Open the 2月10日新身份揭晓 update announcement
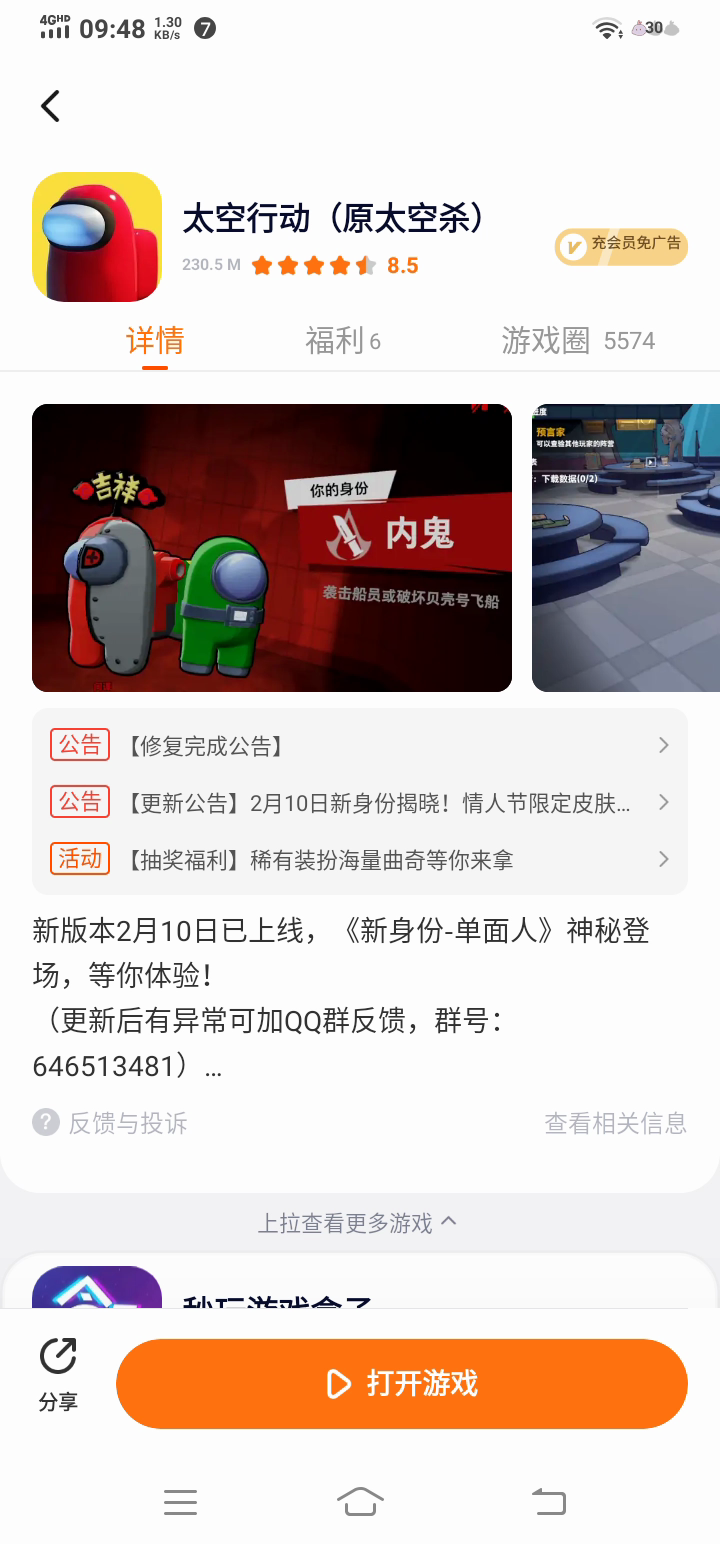Viewport: 720px width, 1544px height. pyautogui.click(x=360, y=803)
